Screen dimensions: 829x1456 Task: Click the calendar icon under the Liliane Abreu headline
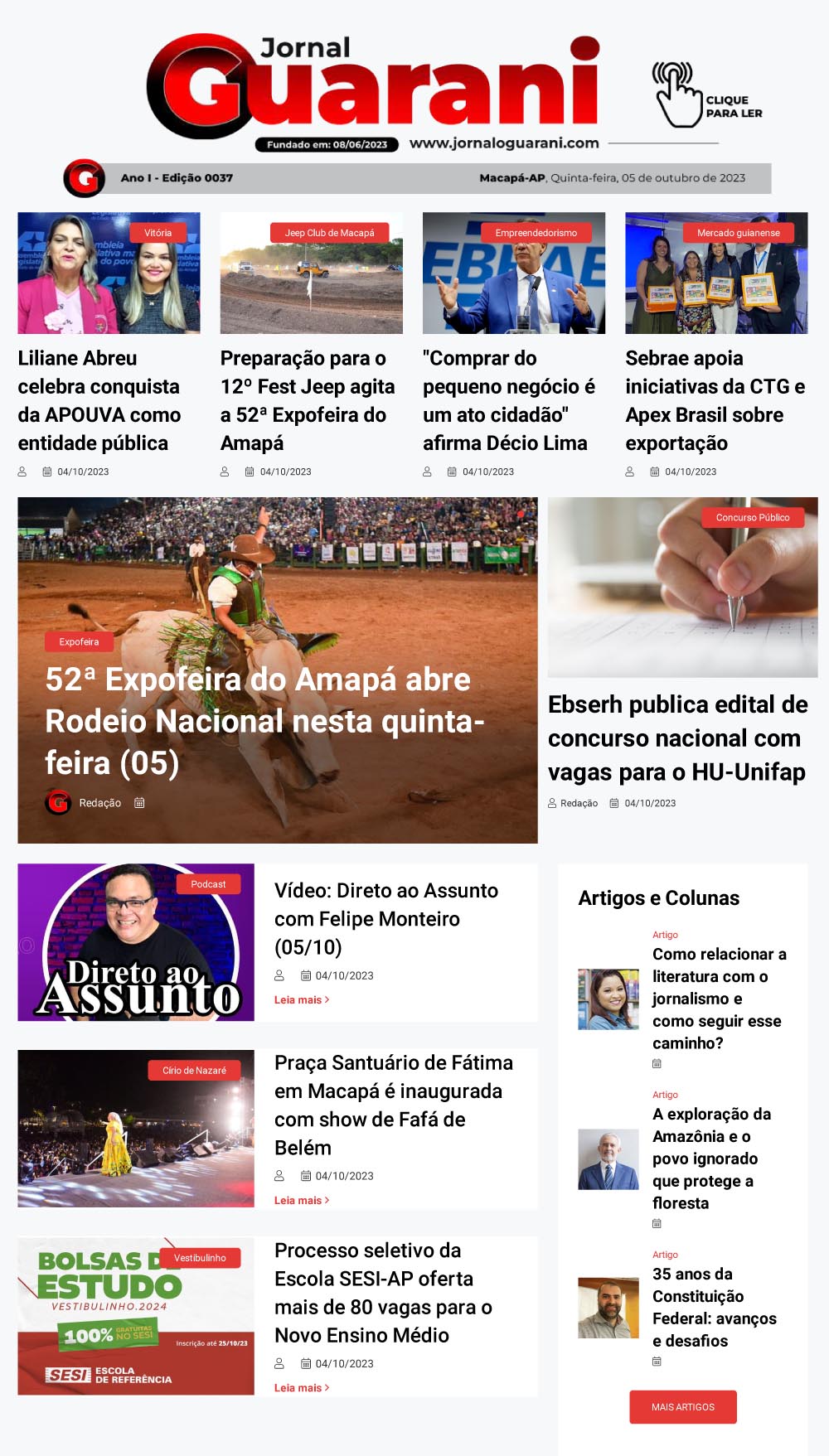[x=47, y=472]
